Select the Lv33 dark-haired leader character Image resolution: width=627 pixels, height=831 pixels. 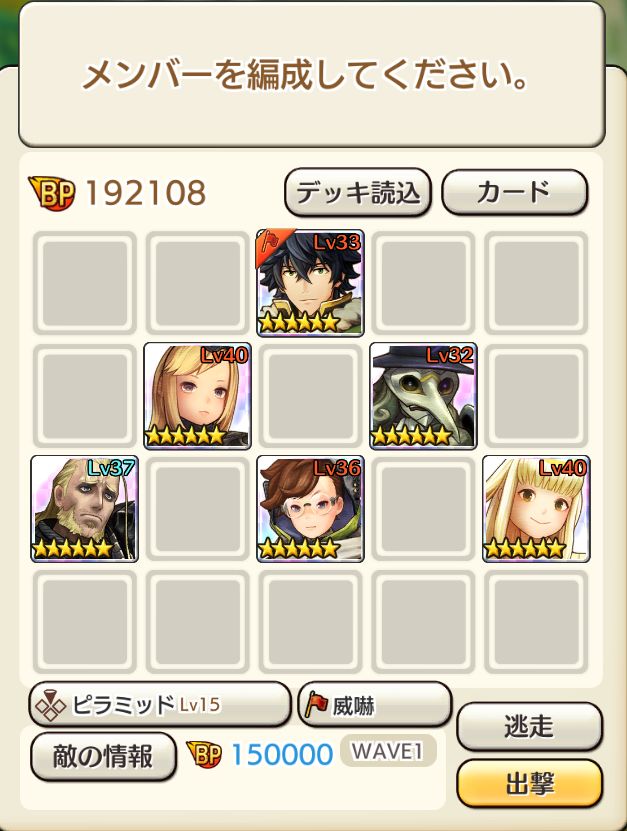coord(310,283)
